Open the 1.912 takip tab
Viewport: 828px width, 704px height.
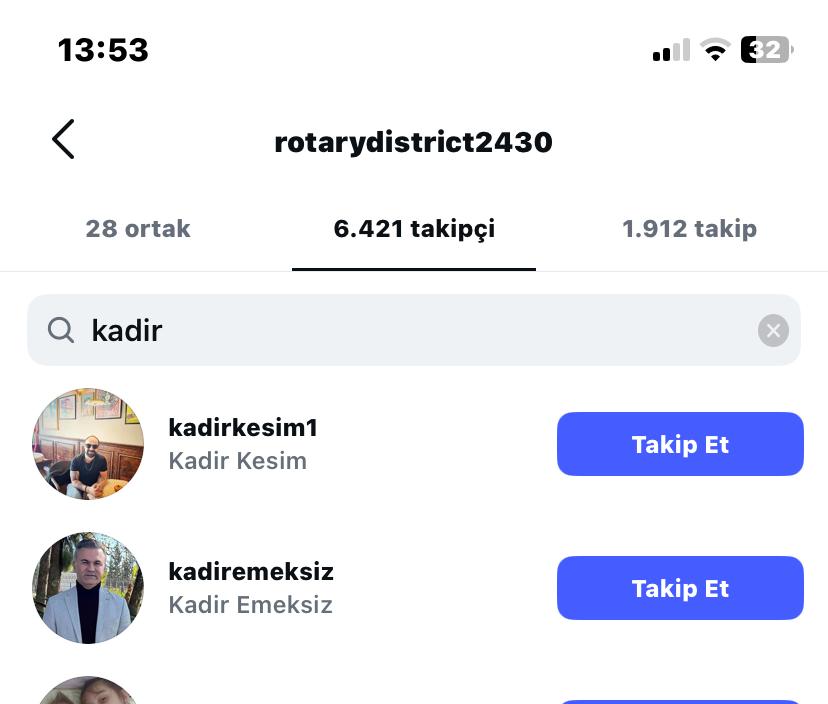click(x=689, y=229)
